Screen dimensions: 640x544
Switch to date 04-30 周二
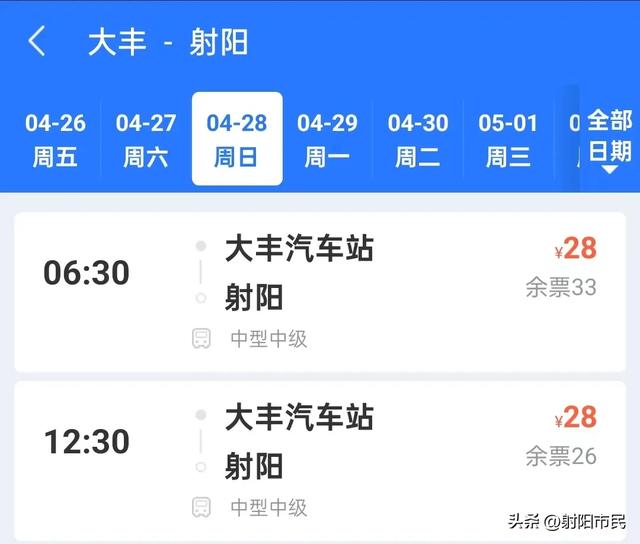[x=418, y=139]
